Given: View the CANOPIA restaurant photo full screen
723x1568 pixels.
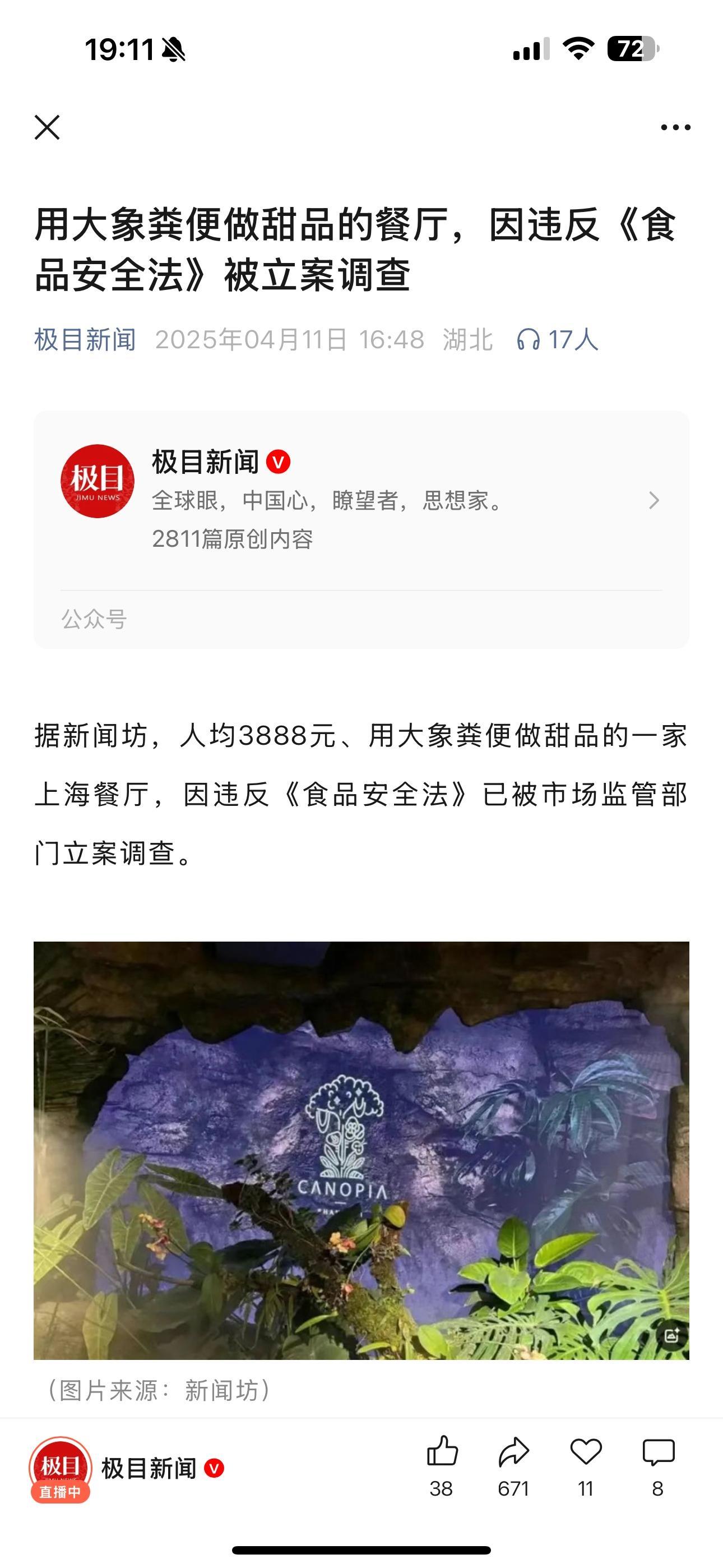Looking at the screenshot, I should (x=361, y=1150).
